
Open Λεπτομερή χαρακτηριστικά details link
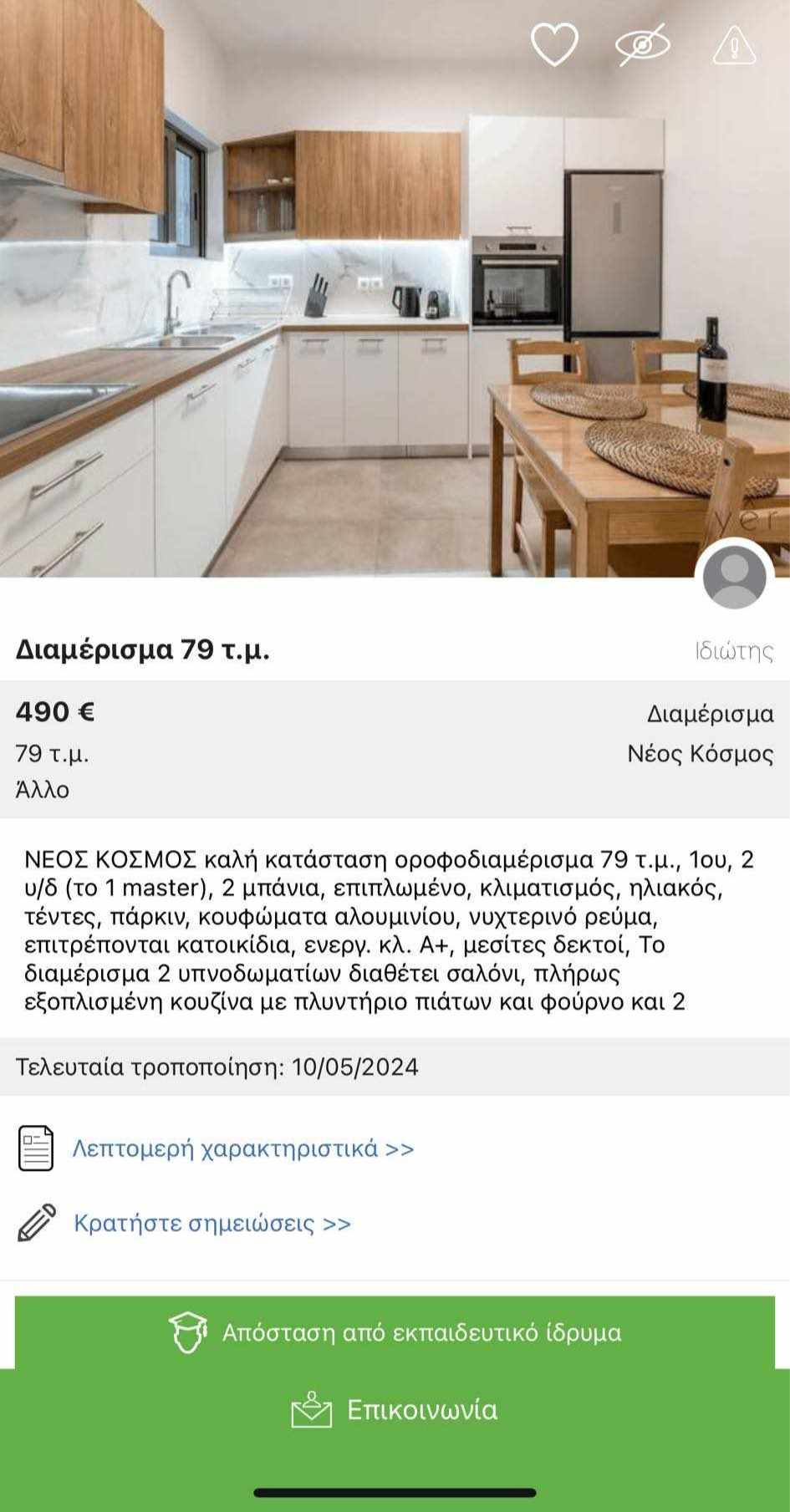click(242, 1148)
